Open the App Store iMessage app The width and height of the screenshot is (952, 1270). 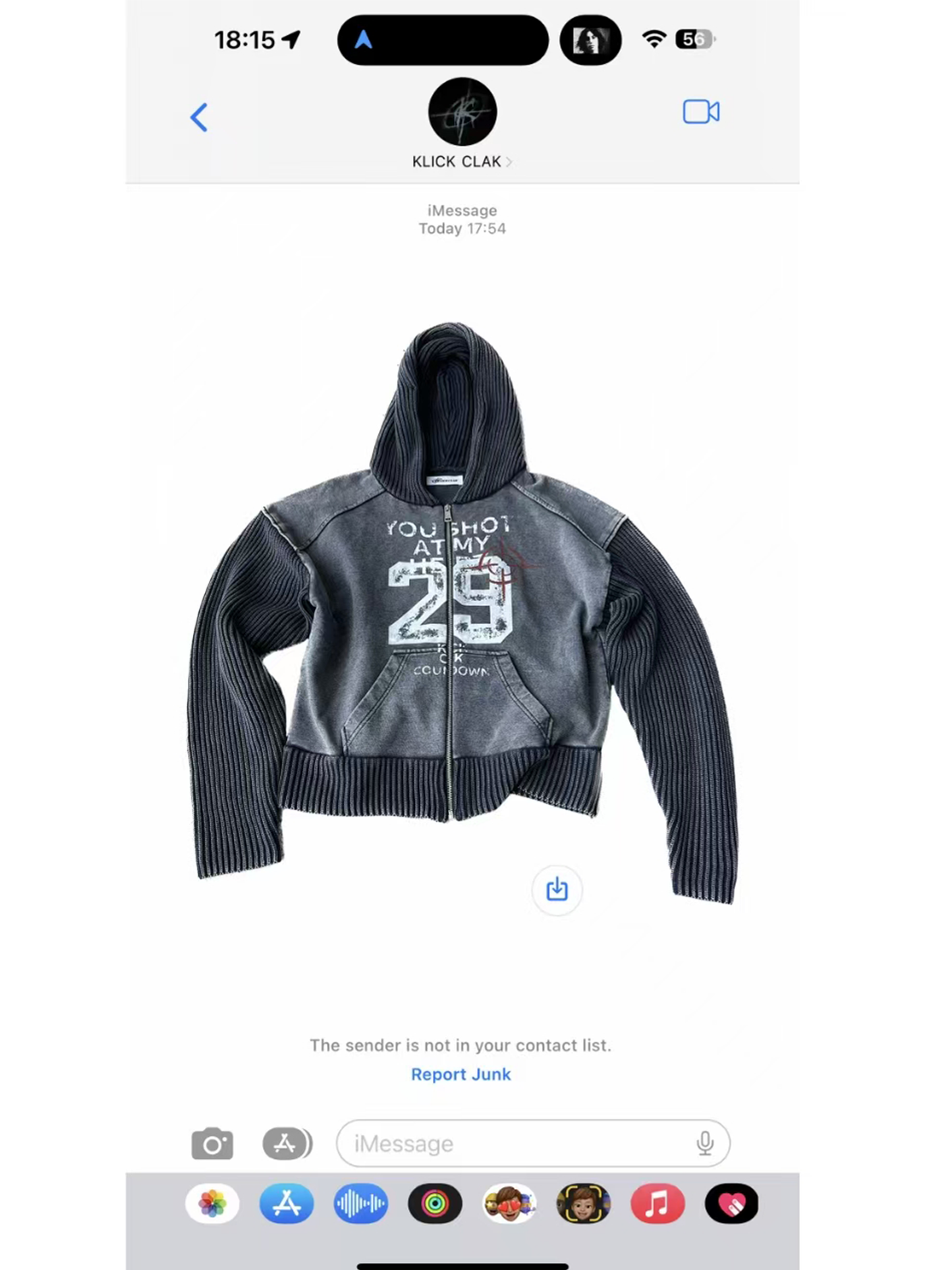pyautogui.click(x=287, y=1204)
